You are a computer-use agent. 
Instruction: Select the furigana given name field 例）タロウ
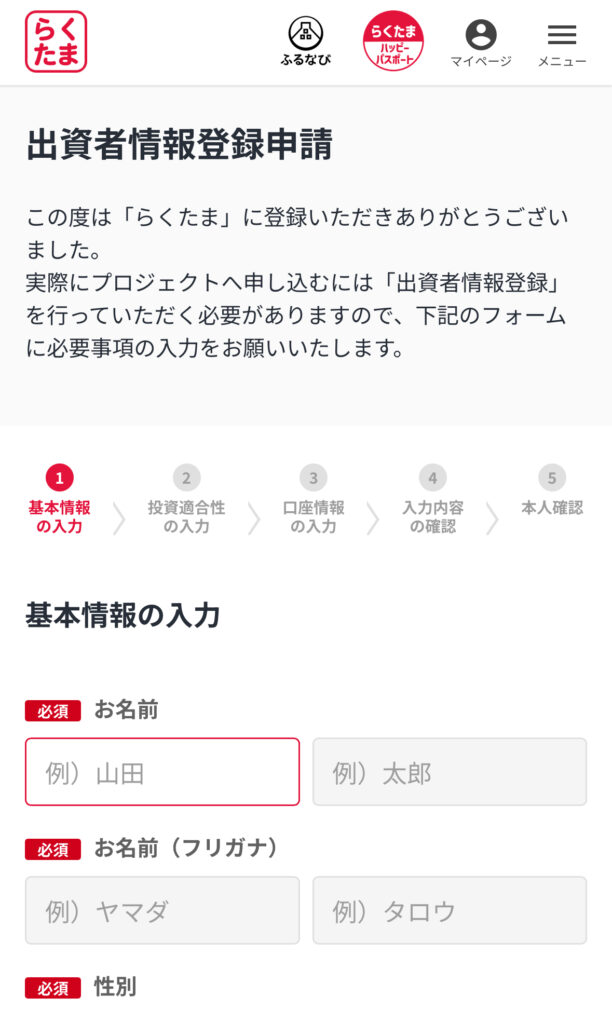tap(450, 910)
